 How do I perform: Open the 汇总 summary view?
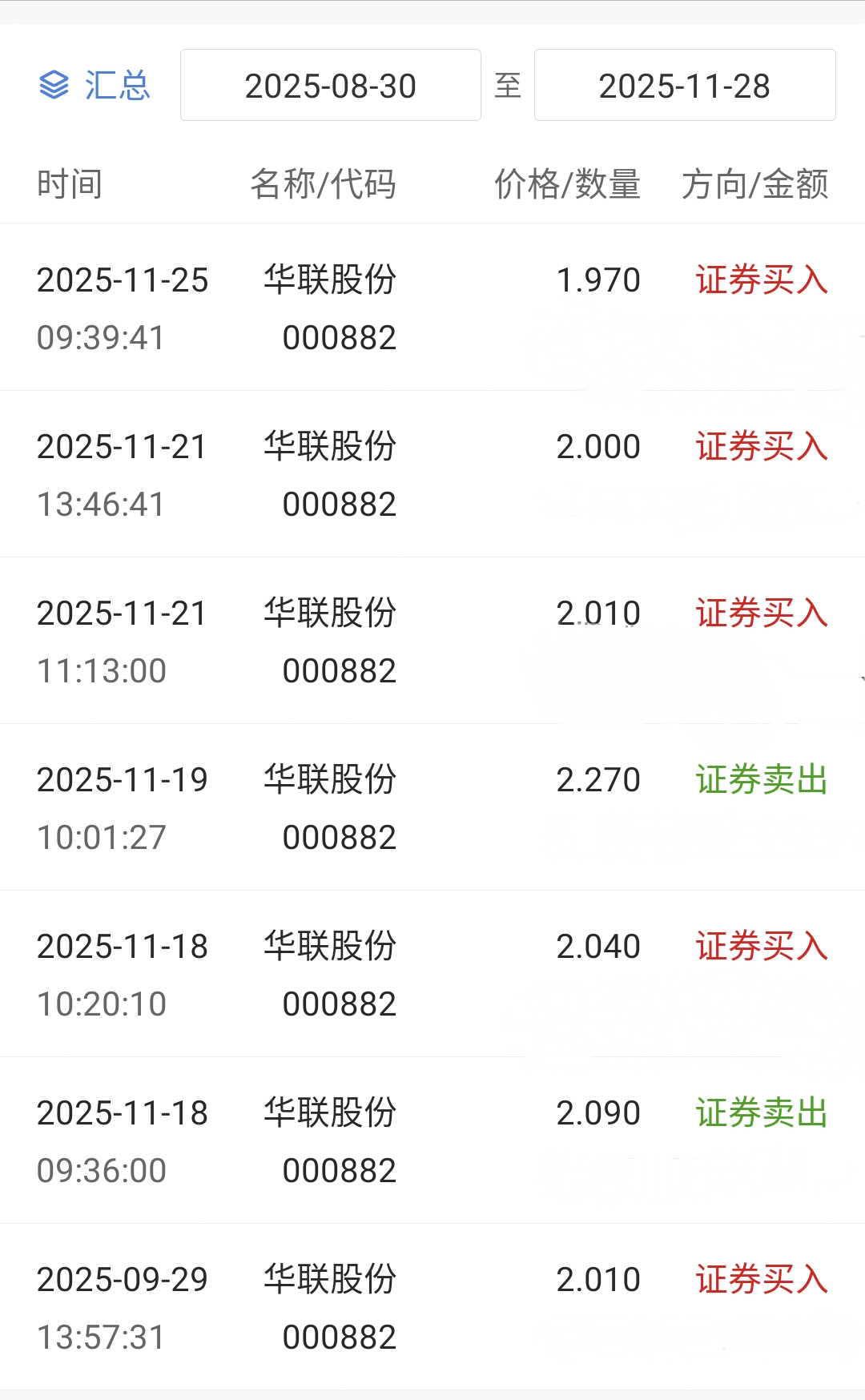click(95, 86)
